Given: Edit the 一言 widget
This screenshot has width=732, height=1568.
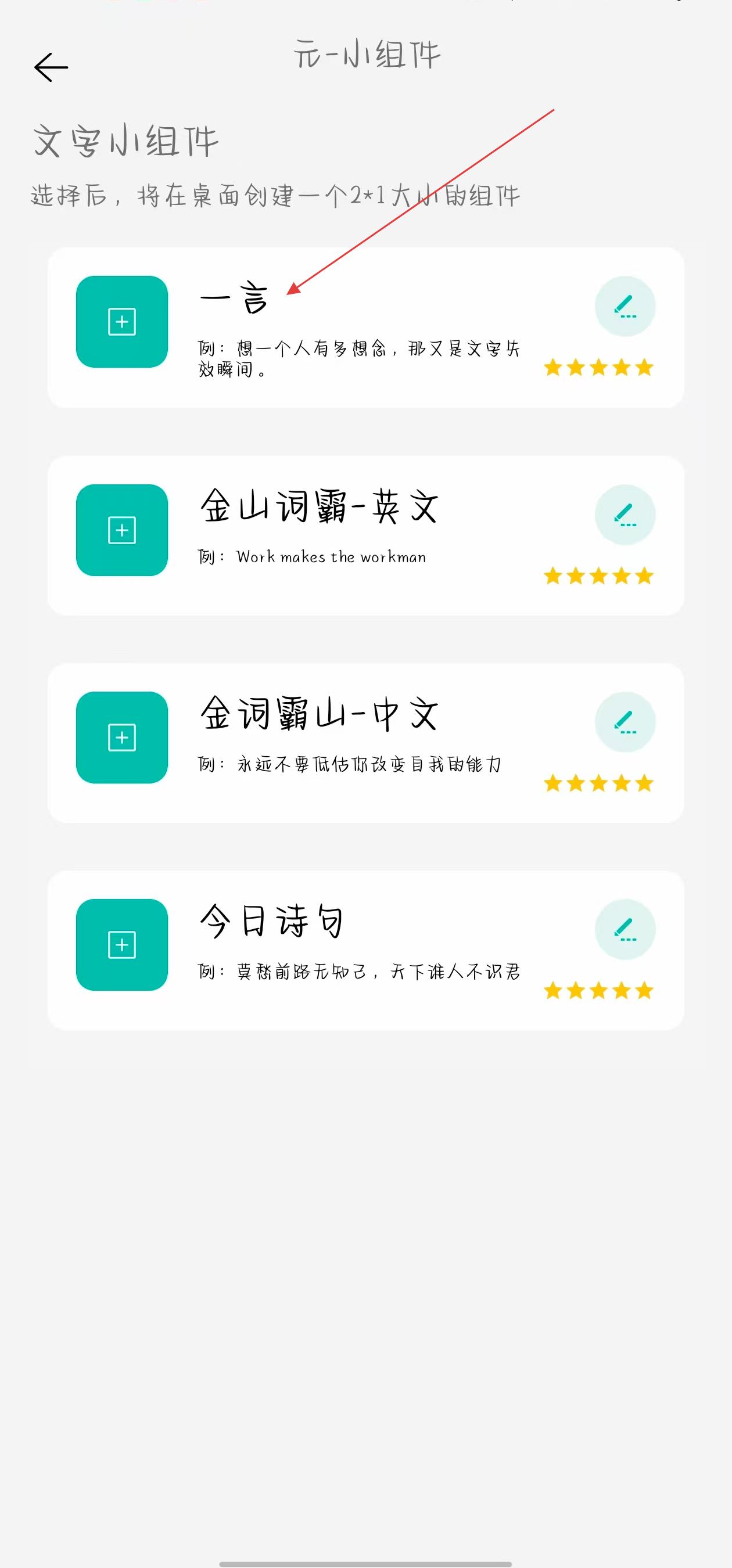Looking at the screenshot, I should pos(625,306).
